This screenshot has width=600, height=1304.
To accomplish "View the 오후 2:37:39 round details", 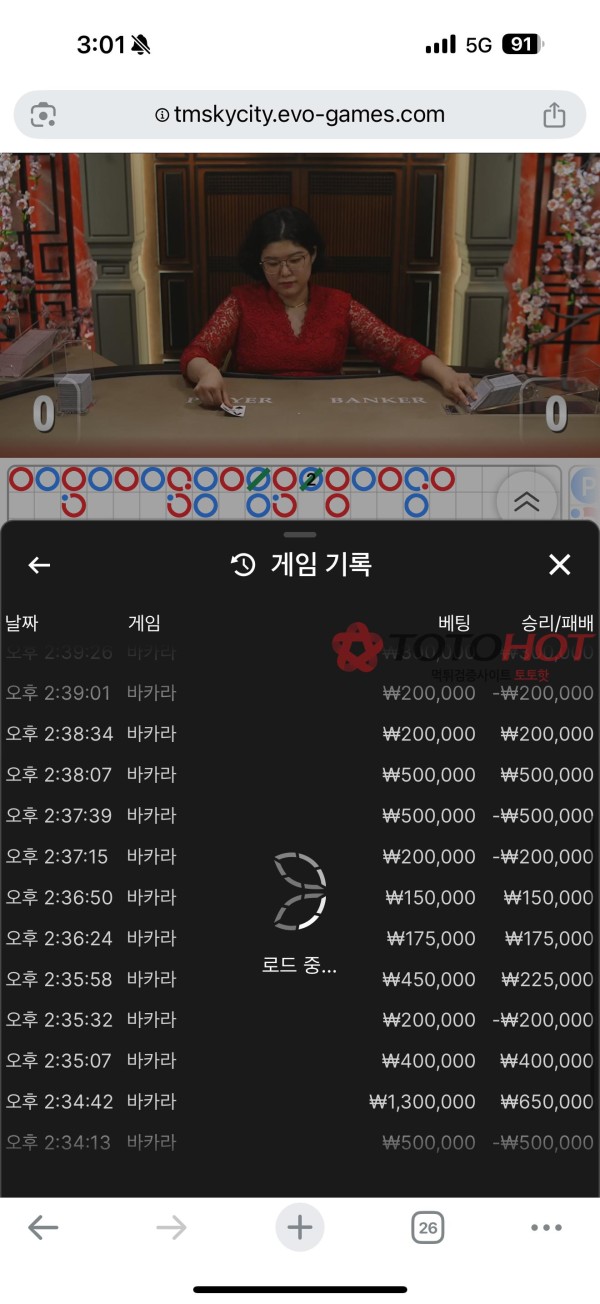I will pyautogui.click(x=300, y=816).
